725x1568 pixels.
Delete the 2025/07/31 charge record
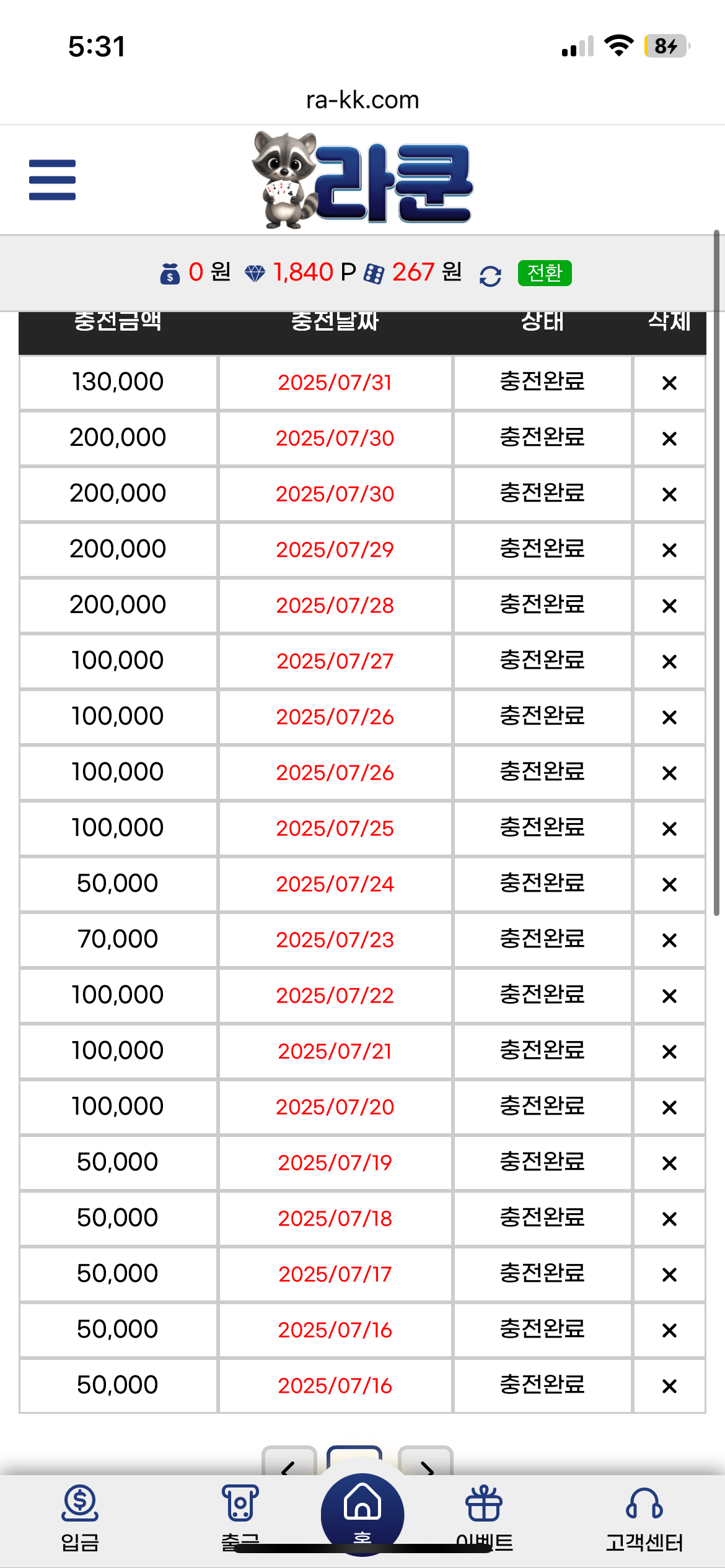point(669,383)
